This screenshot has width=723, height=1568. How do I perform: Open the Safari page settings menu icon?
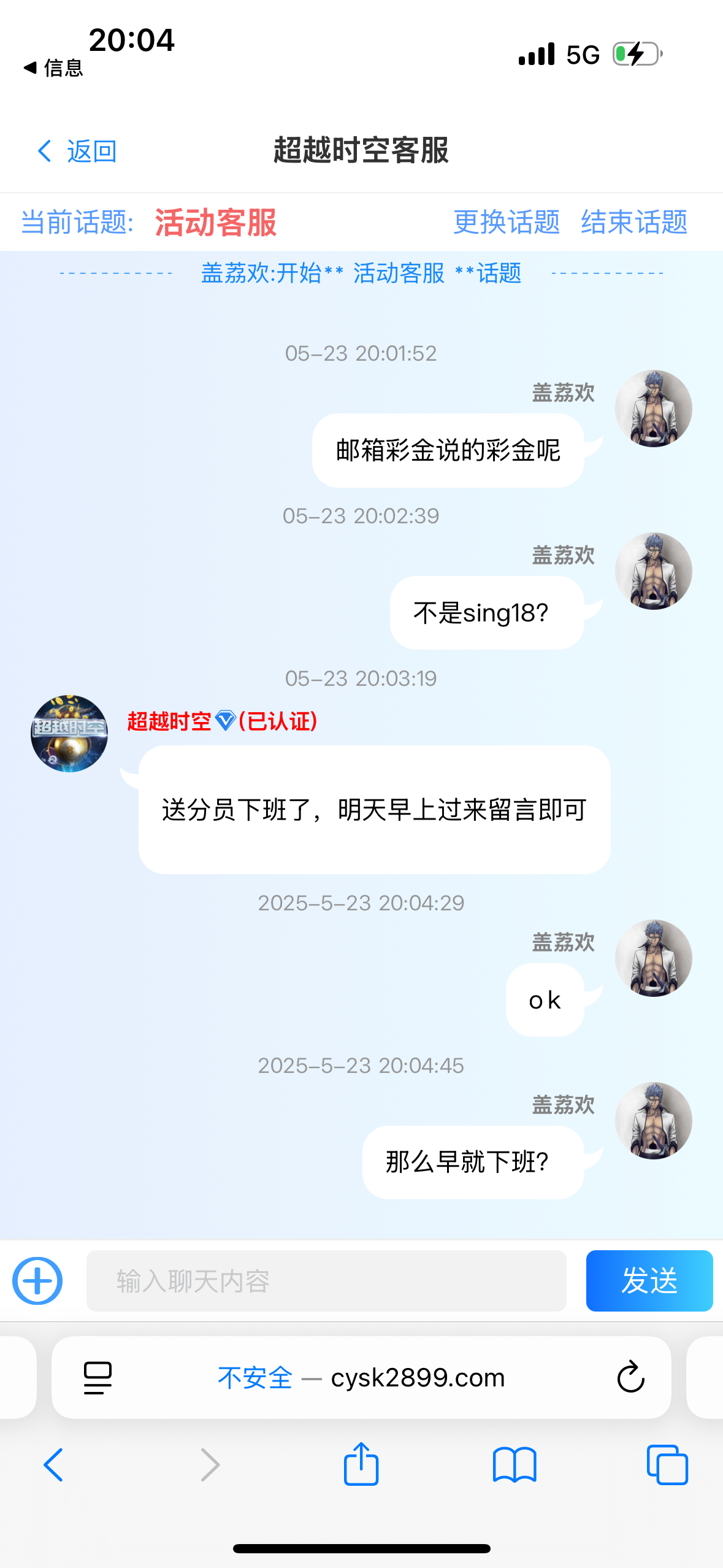click(98, 1377)
